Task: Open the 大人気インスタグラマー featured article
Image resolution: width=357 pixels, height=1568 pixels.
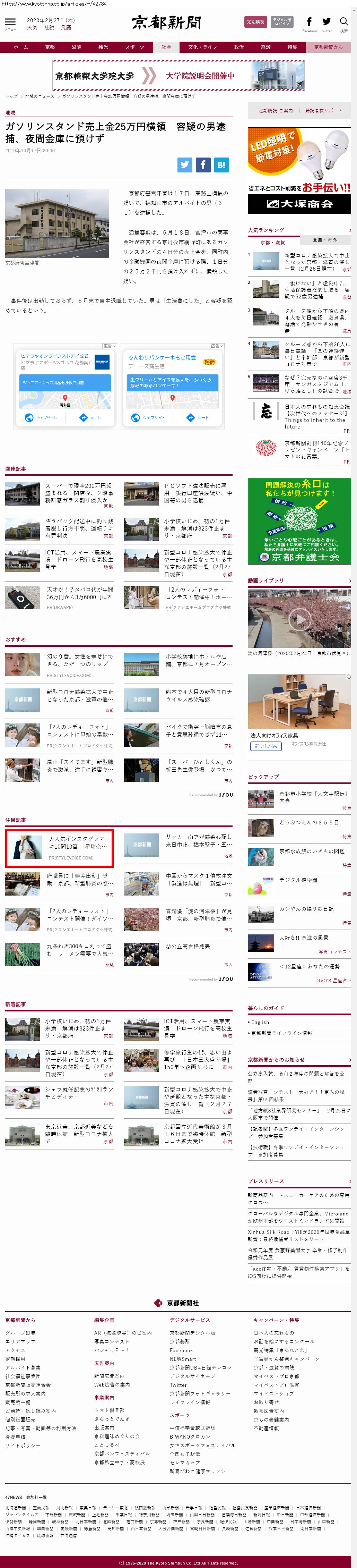Action: 60,847
